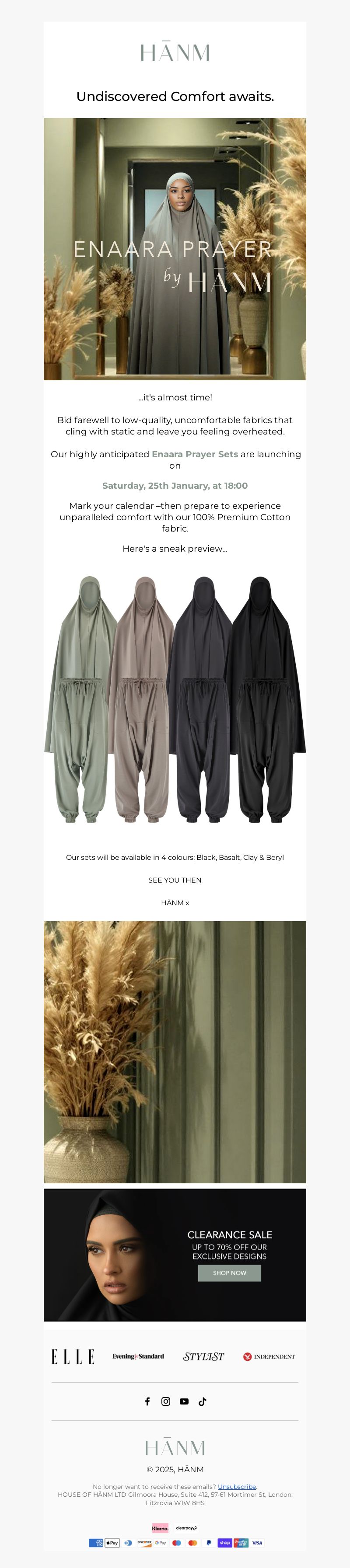Open the Instagram social icon
This screenshot has height=1568, width=350.
click(165, 1401)
